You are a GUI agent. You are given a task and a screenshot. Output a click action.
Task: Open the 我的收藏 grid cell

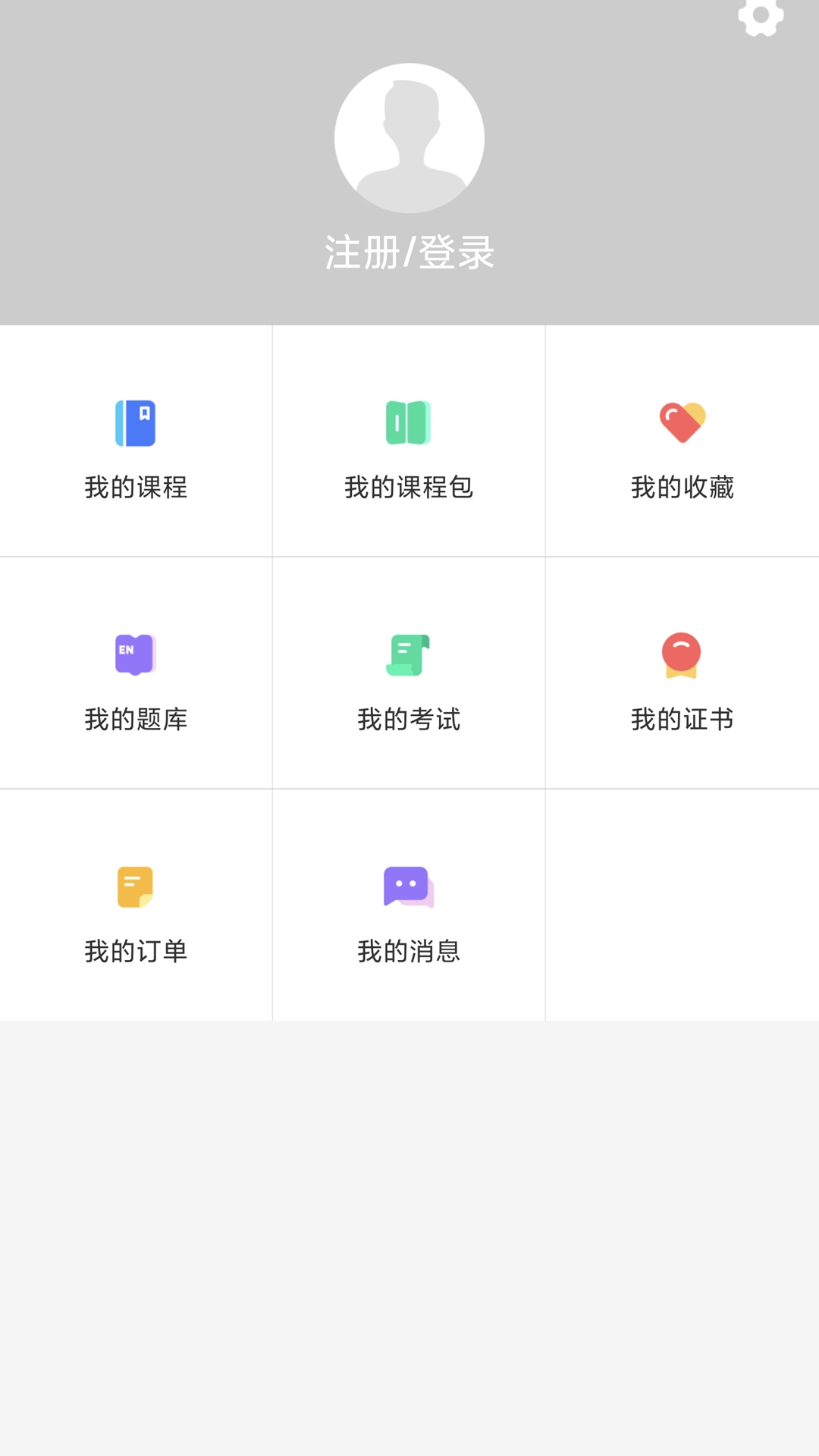tap(682, 441)
